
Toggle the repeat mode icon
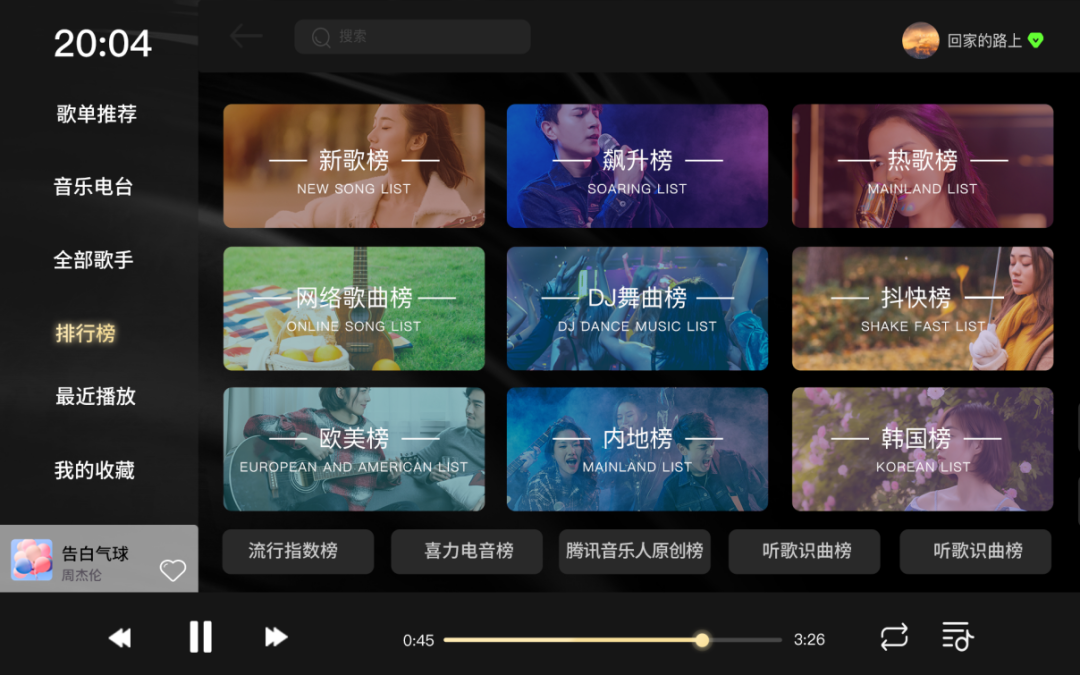(x=893, y=637)
